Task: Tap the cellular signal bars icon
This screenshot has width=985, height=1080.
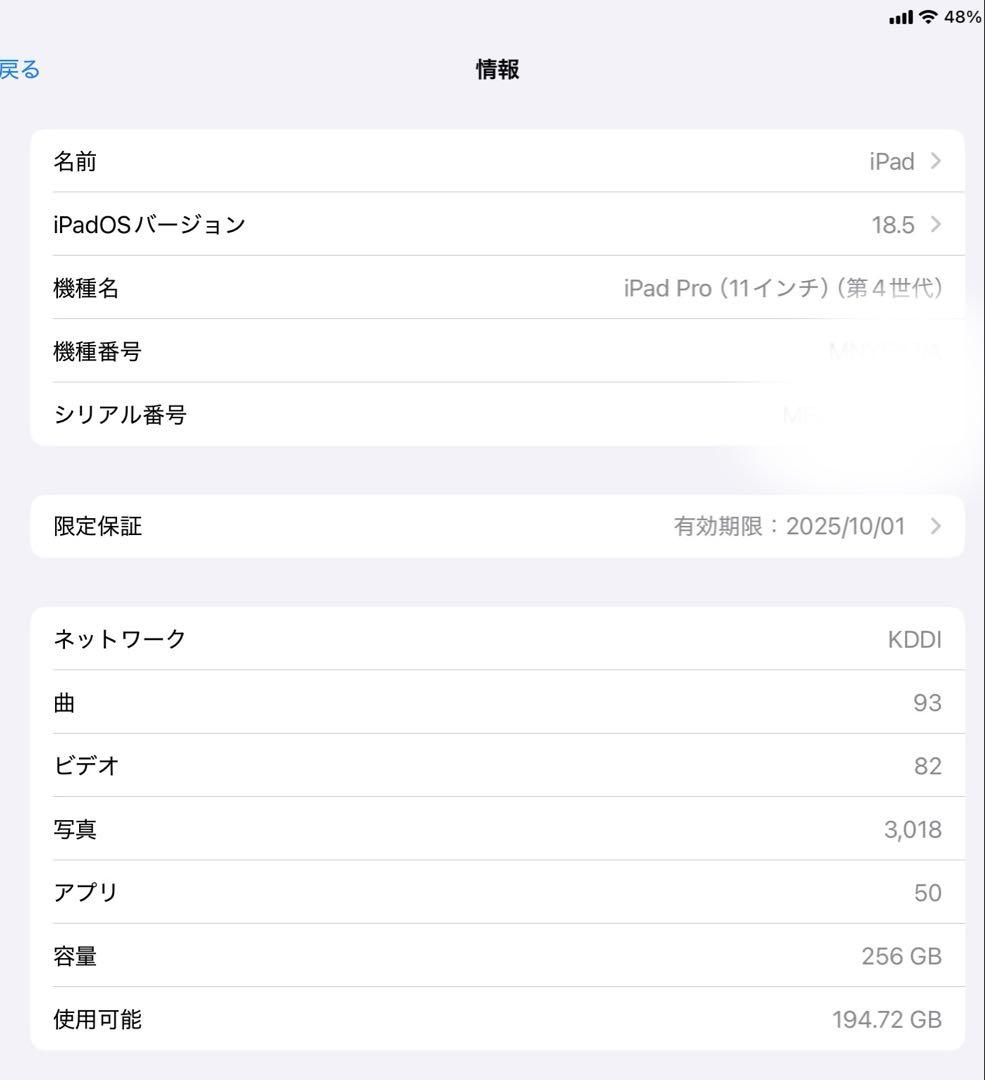Action: point(901,17)
